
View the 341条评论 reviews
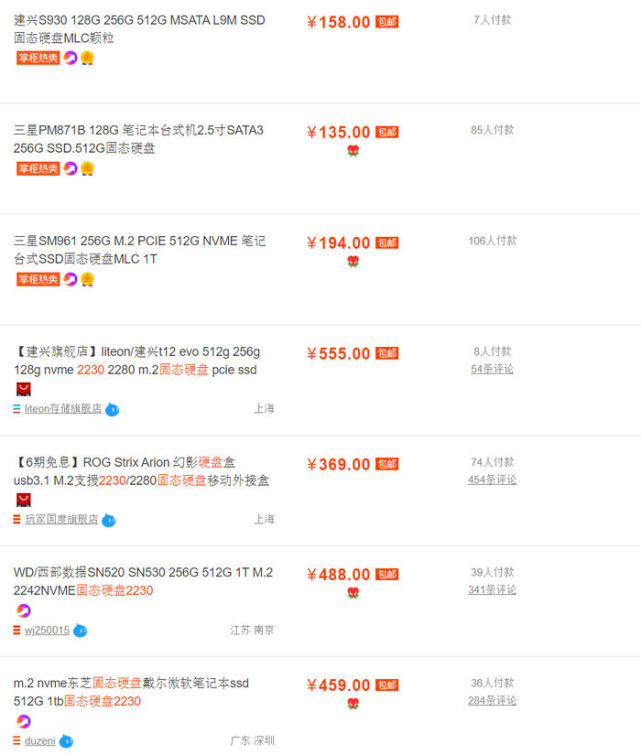[x=492, y=590]
